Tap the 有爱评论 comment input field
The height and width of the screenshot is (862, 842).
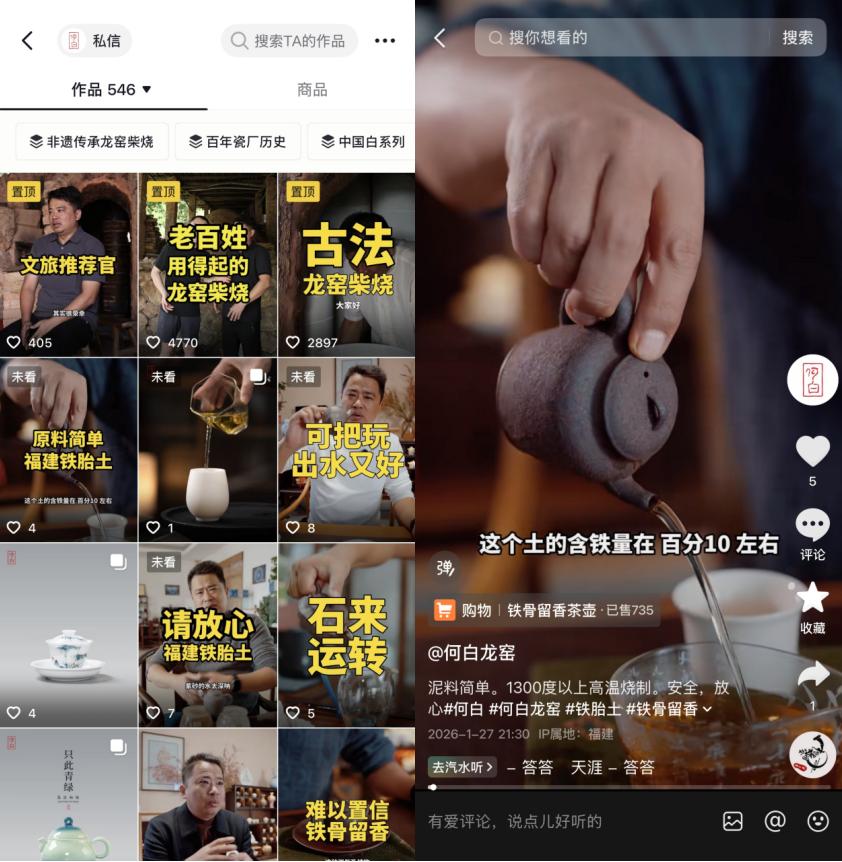[560, 821]
